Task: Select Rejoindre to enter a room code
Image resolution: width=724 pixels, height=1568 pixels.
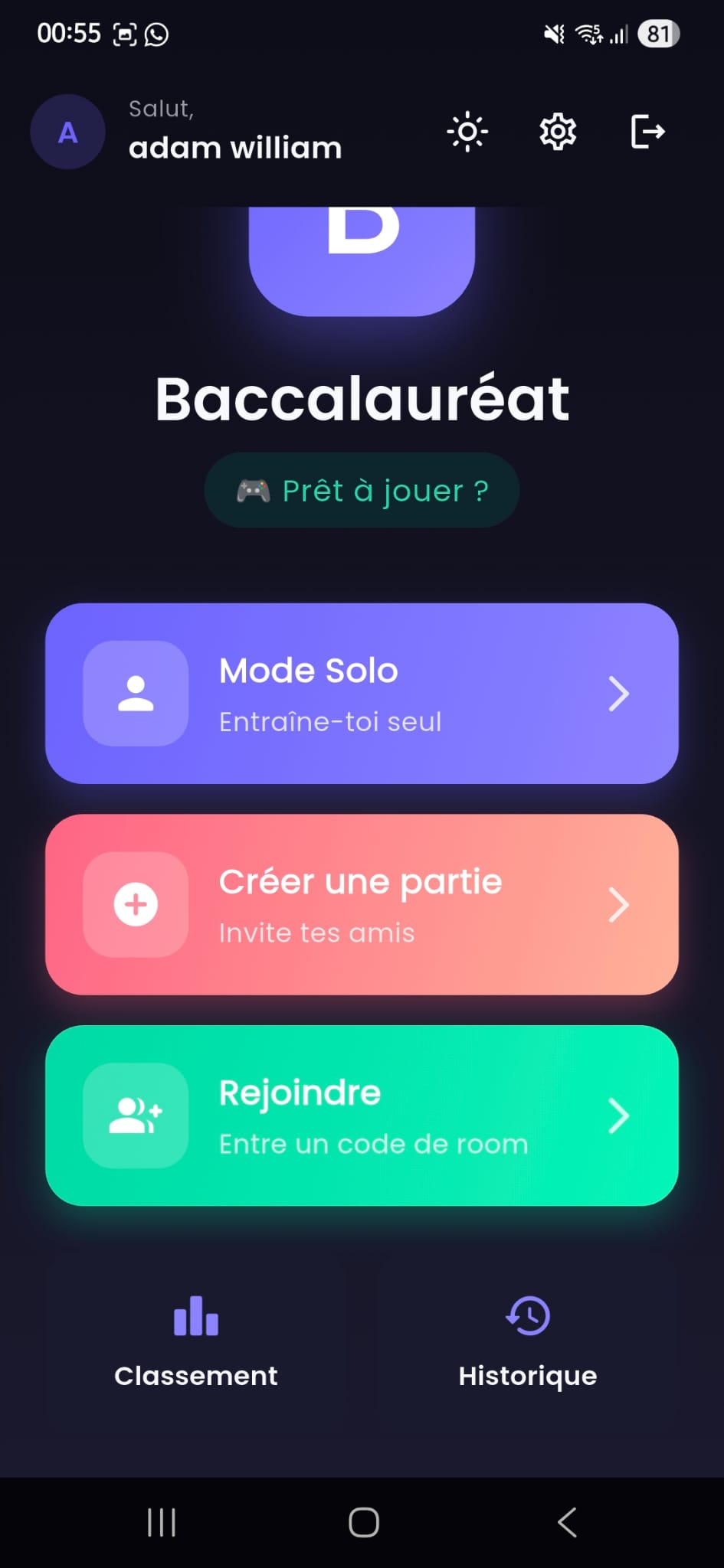Action: point(362,1116)
